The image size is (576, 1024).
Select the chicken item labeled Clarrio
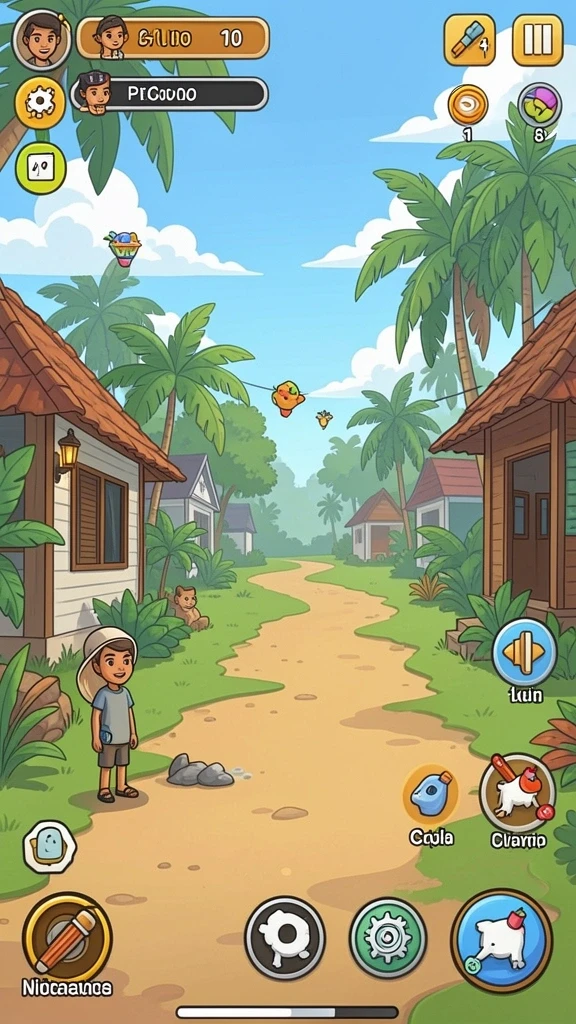pos(518,793)
